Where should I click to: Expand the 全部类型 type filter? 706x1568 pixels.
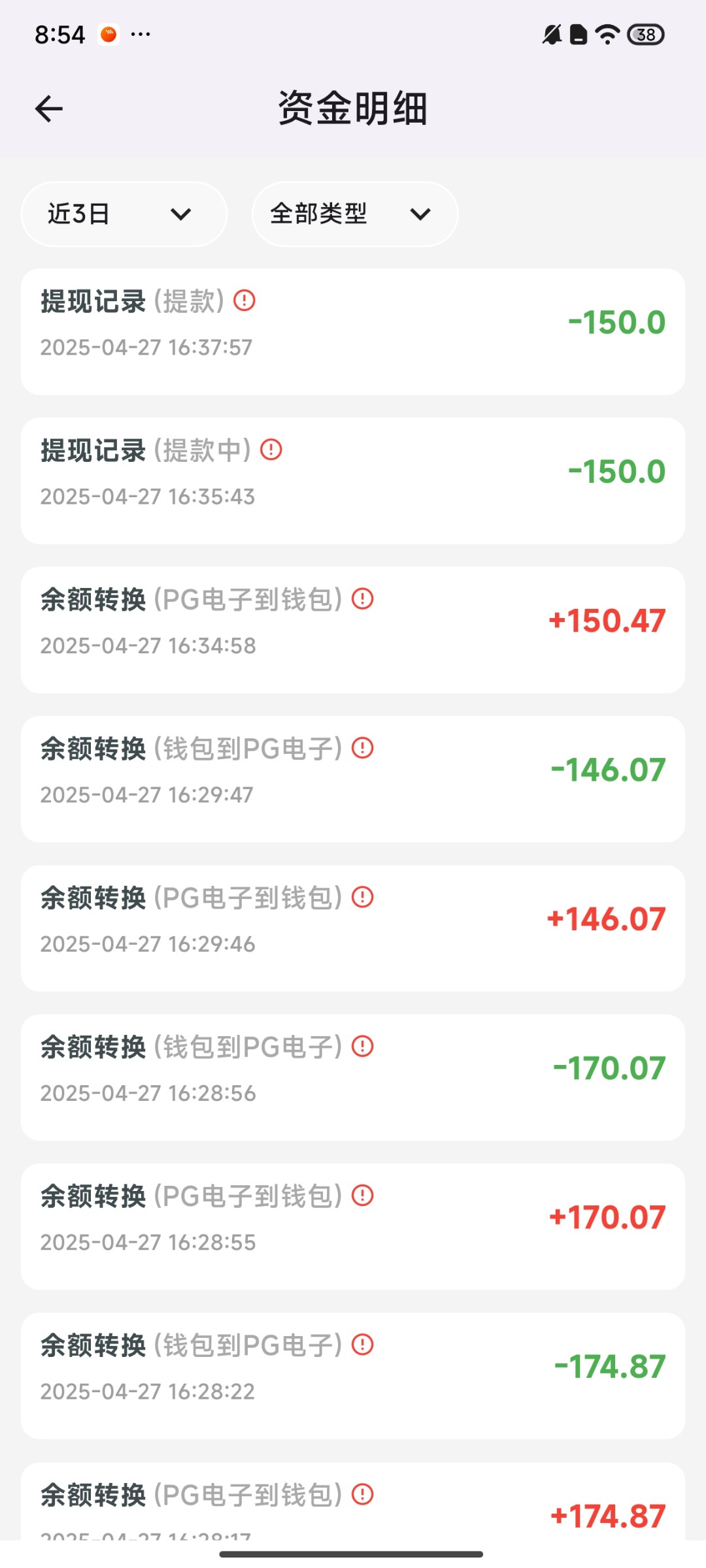[354, 214]
